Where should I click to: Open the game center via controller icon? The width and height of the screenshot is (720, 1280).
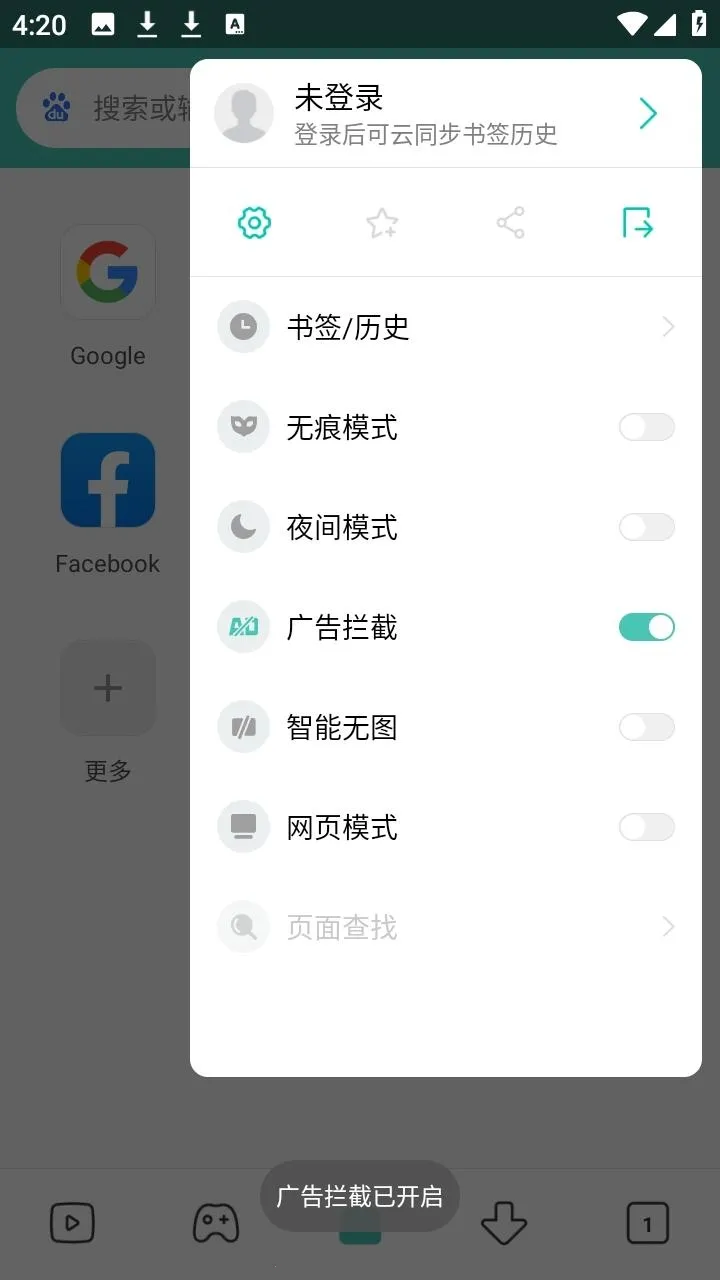tap(216, 1222)
